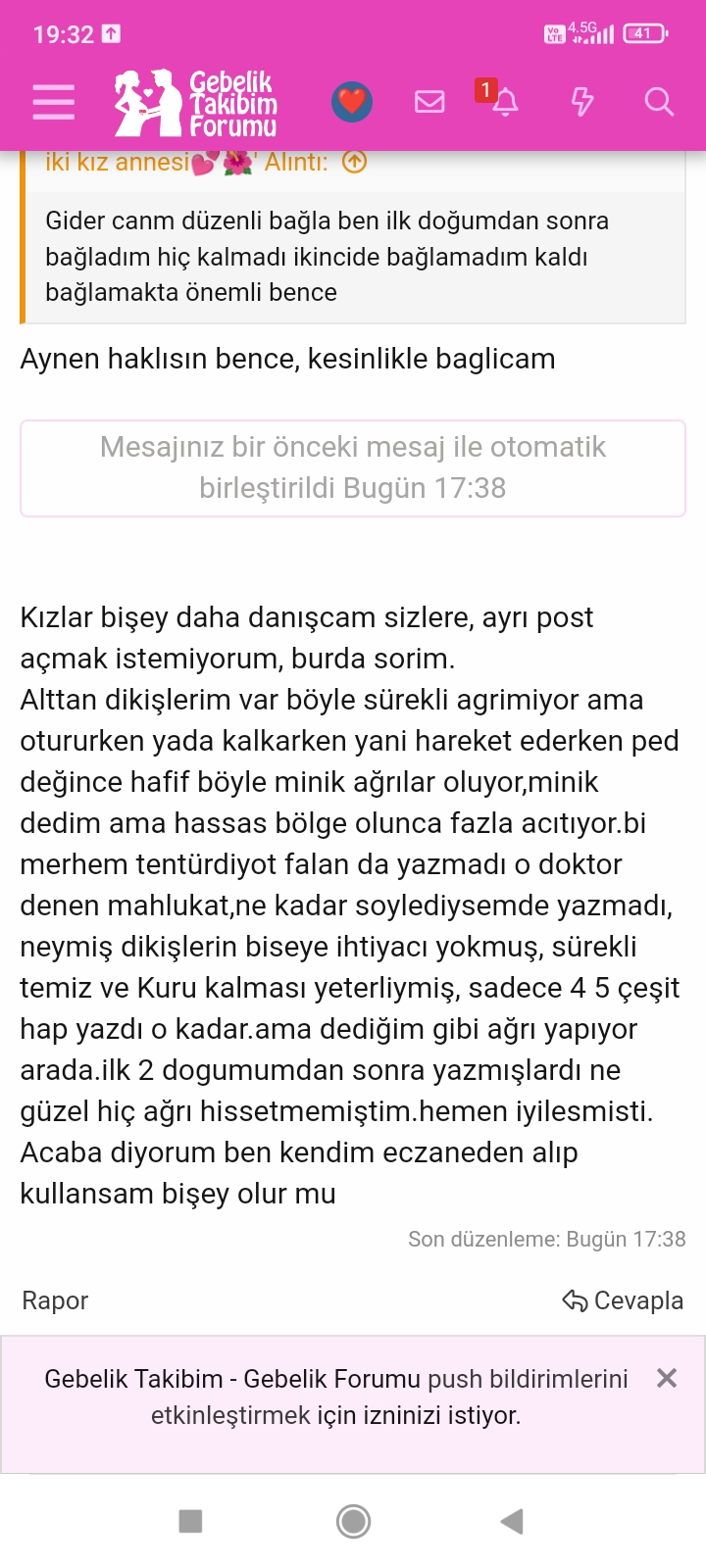Open the search magnifier

659,102
